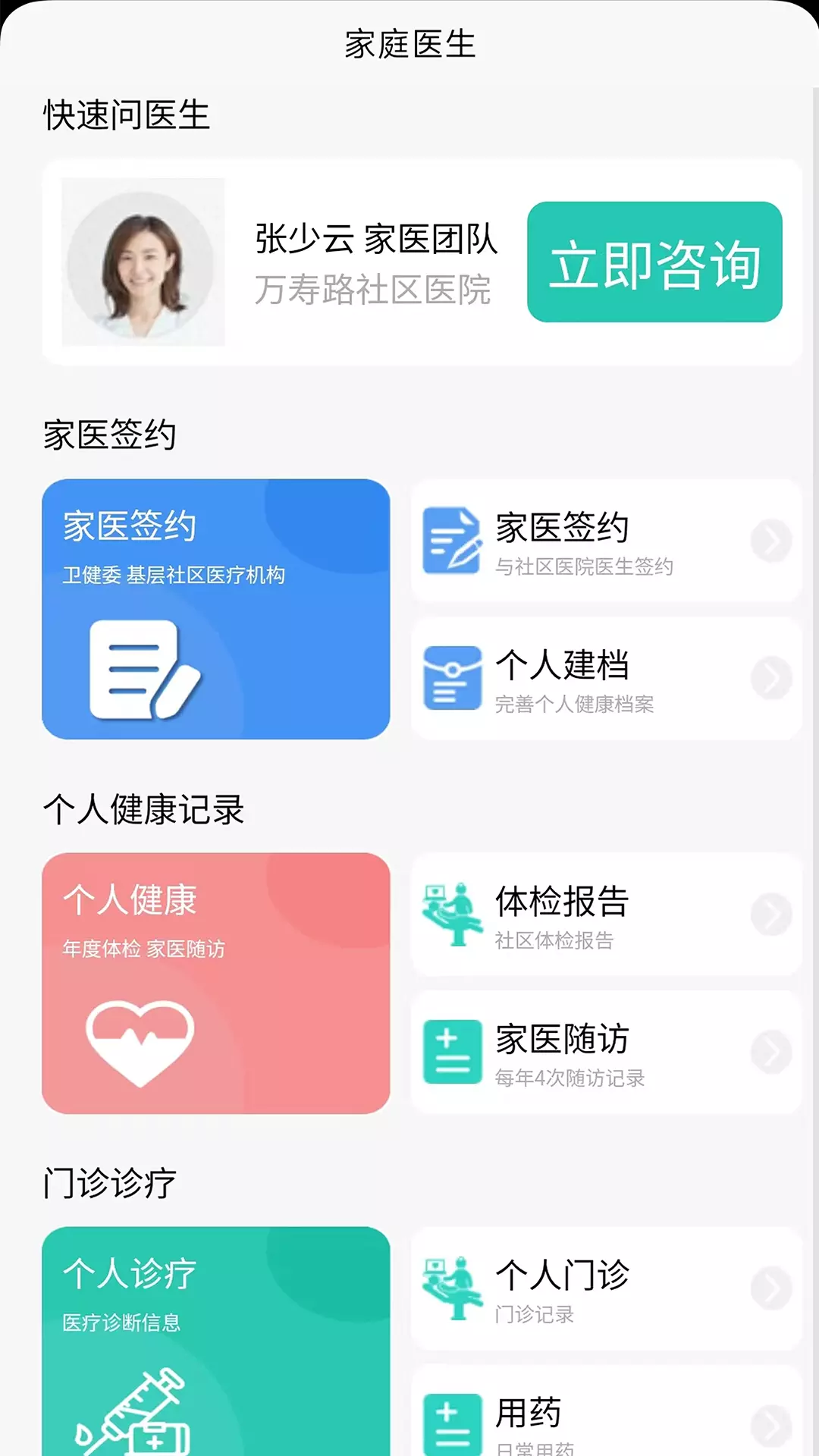Open the 个人建档 row
Viewport: 819px width, 1456px height.
pos(606,679)
